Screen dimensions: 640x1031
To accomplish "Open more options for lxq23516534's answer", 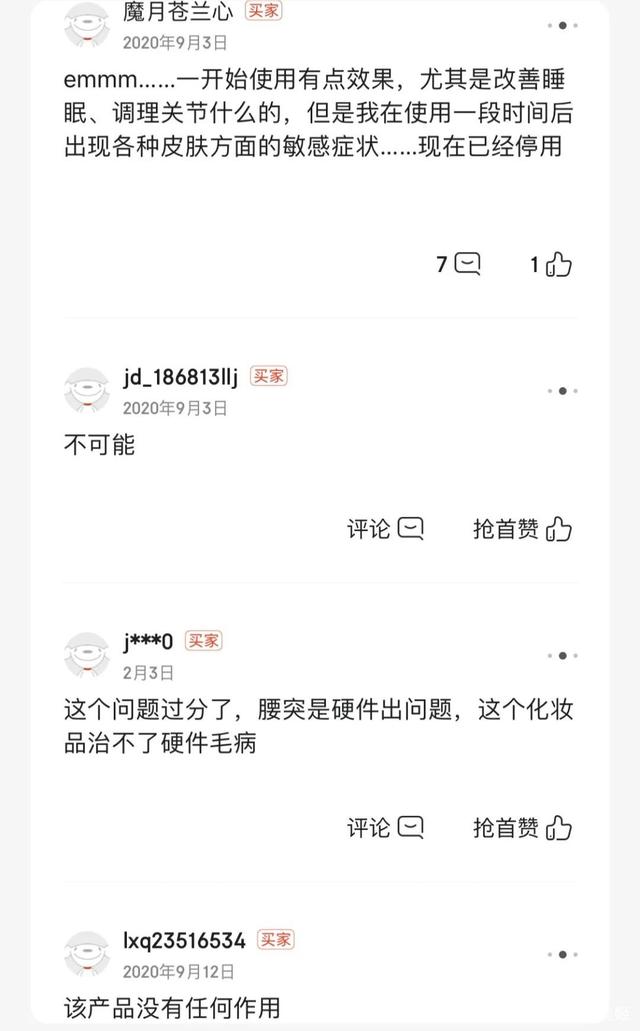I will click(x=562, y=954).
